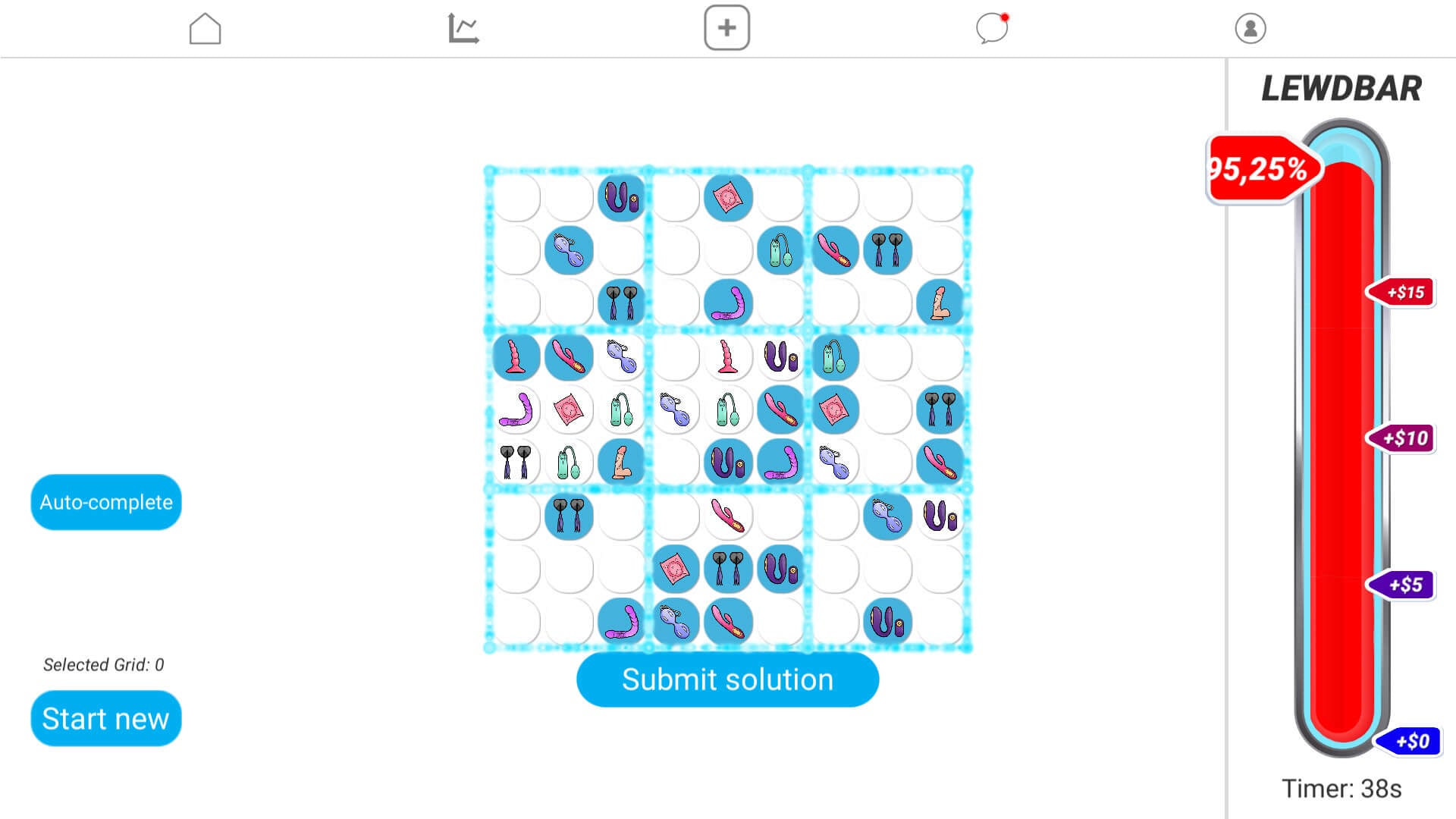Open the user profile tab
Screen dimensions: 1456x819
click(x=1250, y=29)
